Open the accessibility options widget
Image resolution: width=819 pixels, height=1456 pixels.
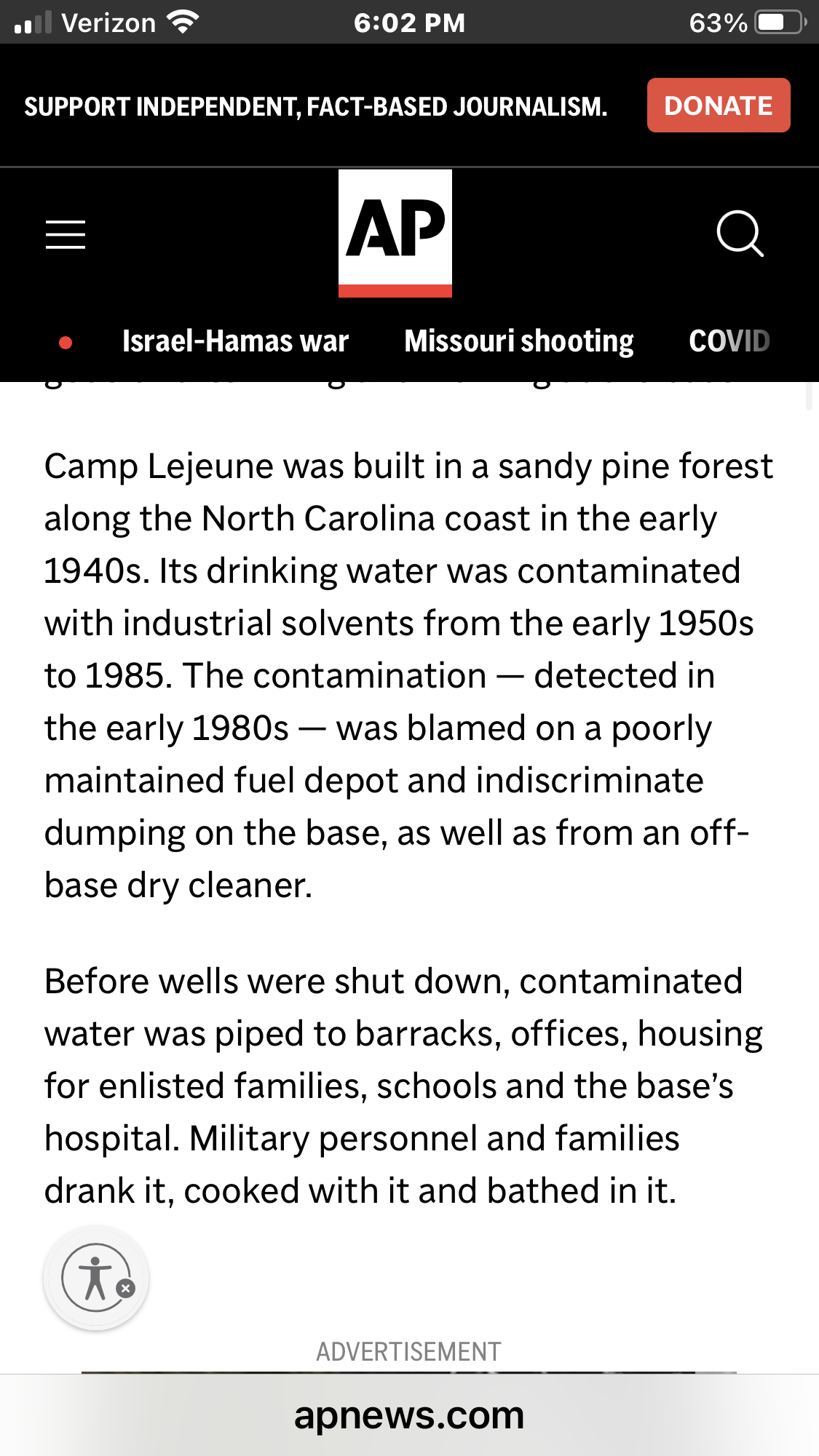(x=93, y=1277)
